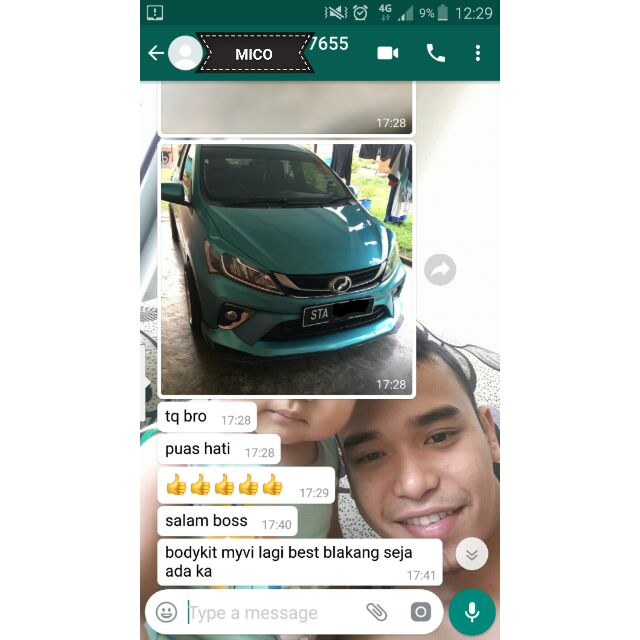Record a voice message

click(472, 612)
